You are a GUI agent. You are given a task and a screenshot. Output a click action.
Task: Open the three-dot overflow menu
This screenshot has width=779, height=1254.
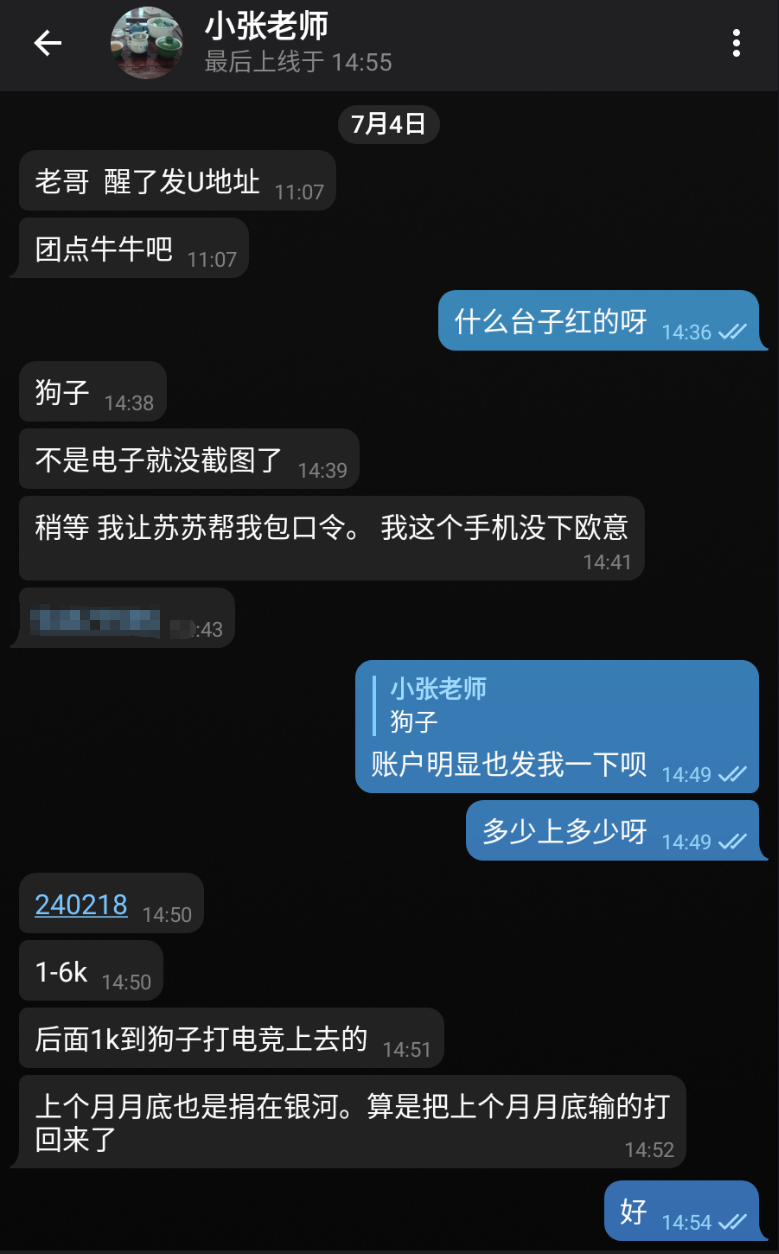pyautogui.click(x=736, y=43)
